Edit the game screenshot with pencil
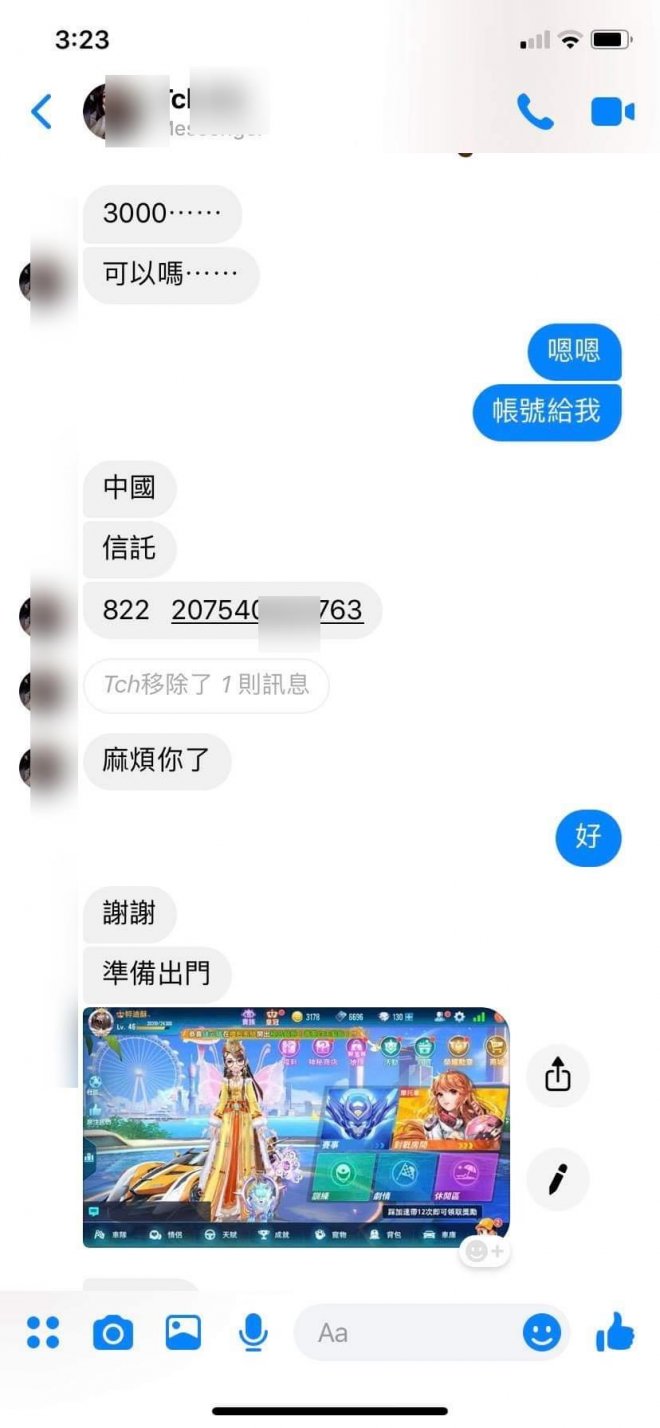Screen dimensions: 660x1428 558,1180
